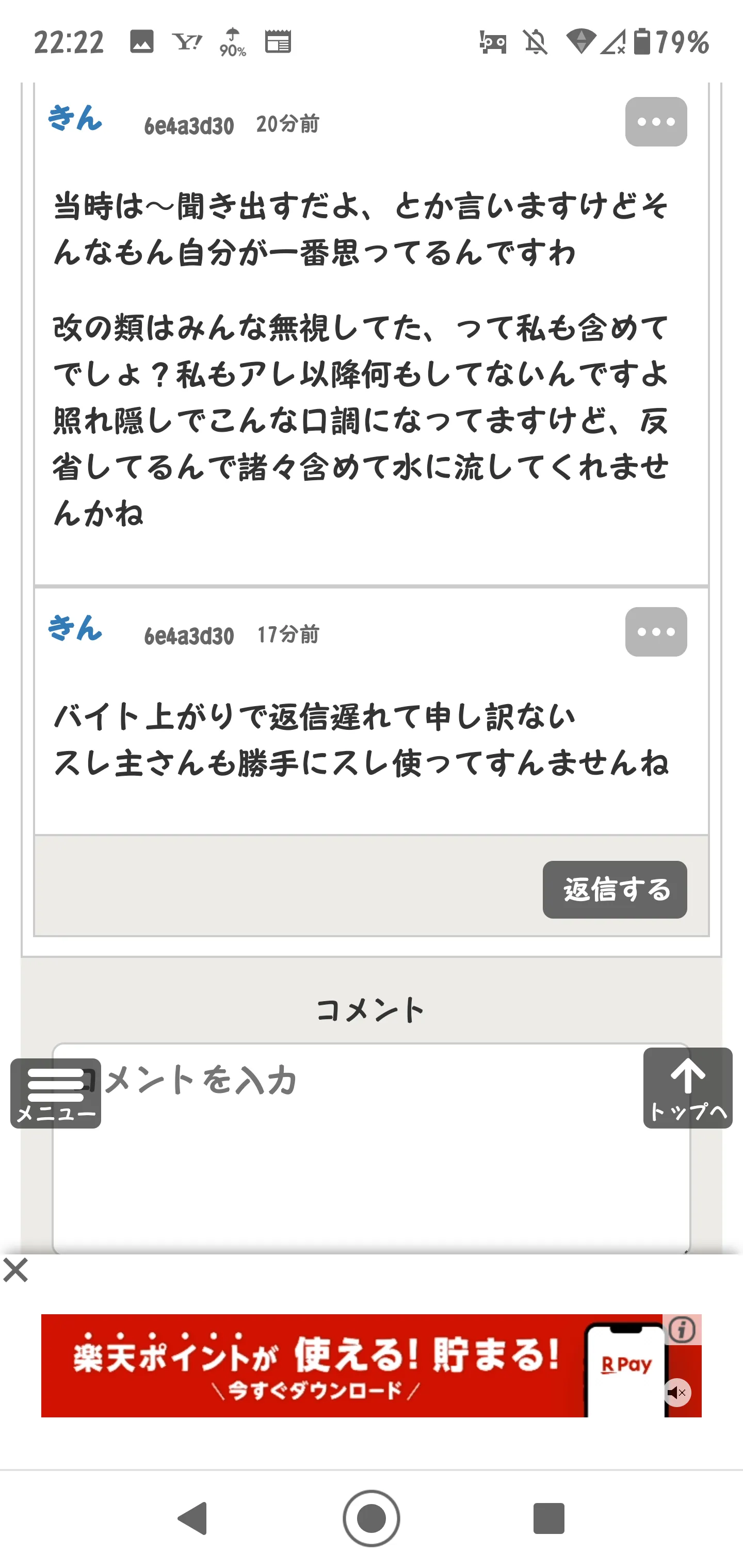This screenshot has height=1568, width=743.
Task: Go to the system home screen
Action: 372,1518
